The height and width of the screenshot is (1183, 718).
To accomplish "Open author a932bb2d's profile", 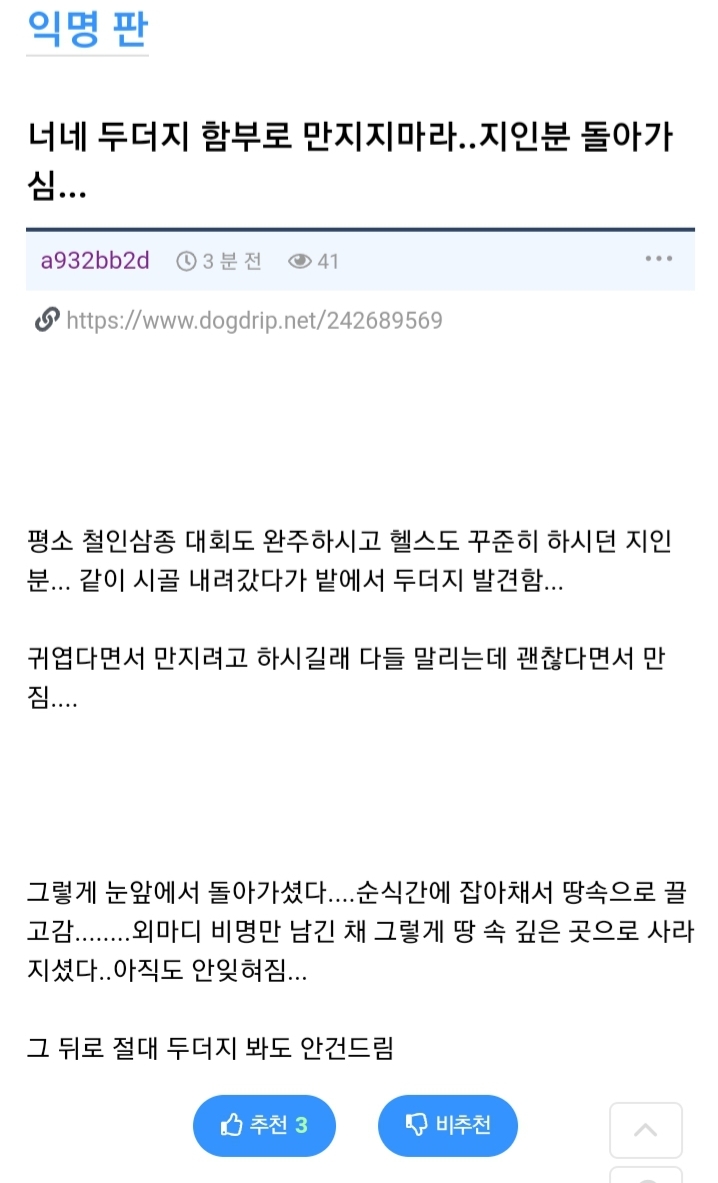I will 95,261.
